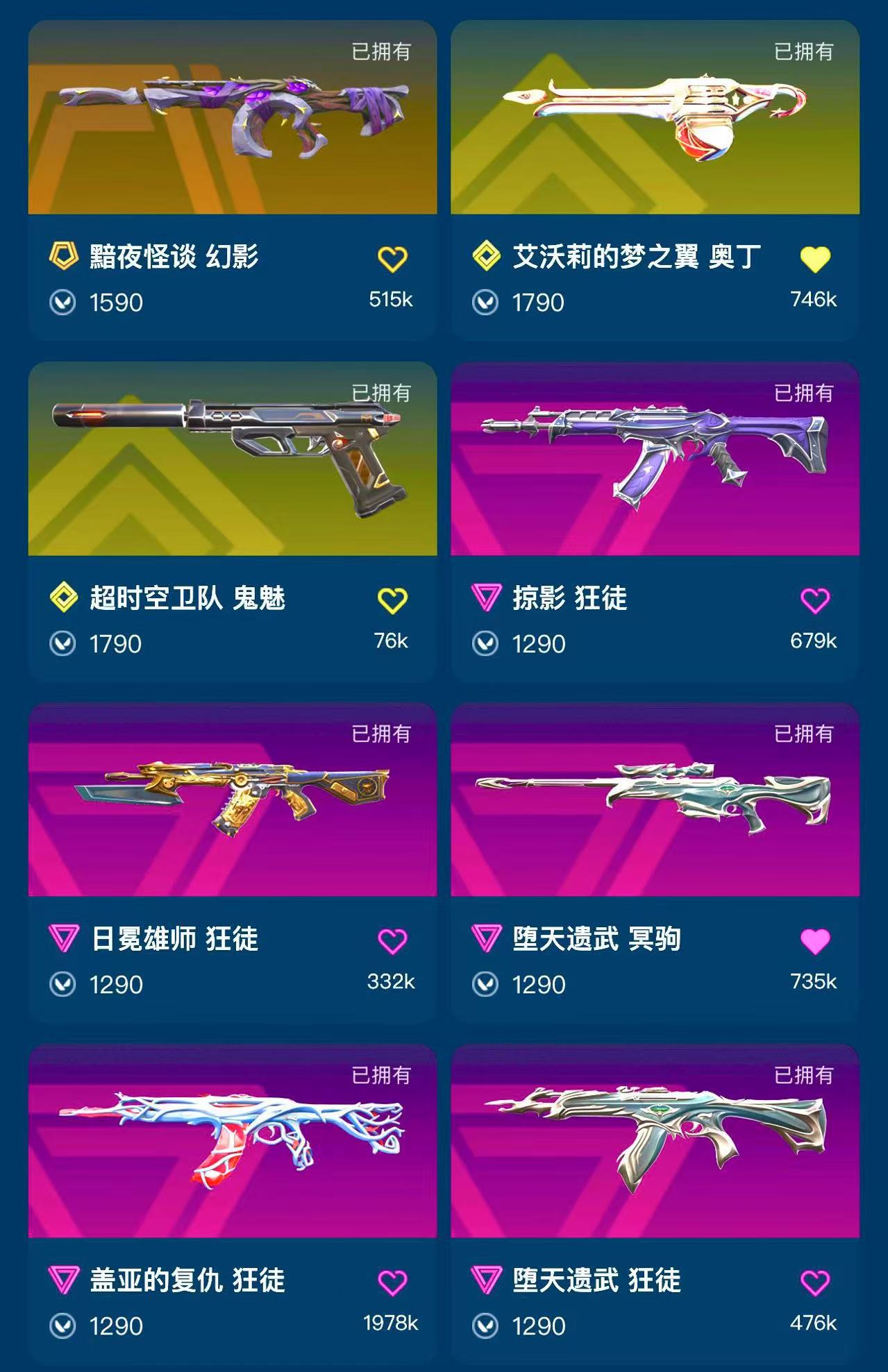
Task: Remove the like from 堕天遗武 冥驹
Action: [x=815, y=941]
